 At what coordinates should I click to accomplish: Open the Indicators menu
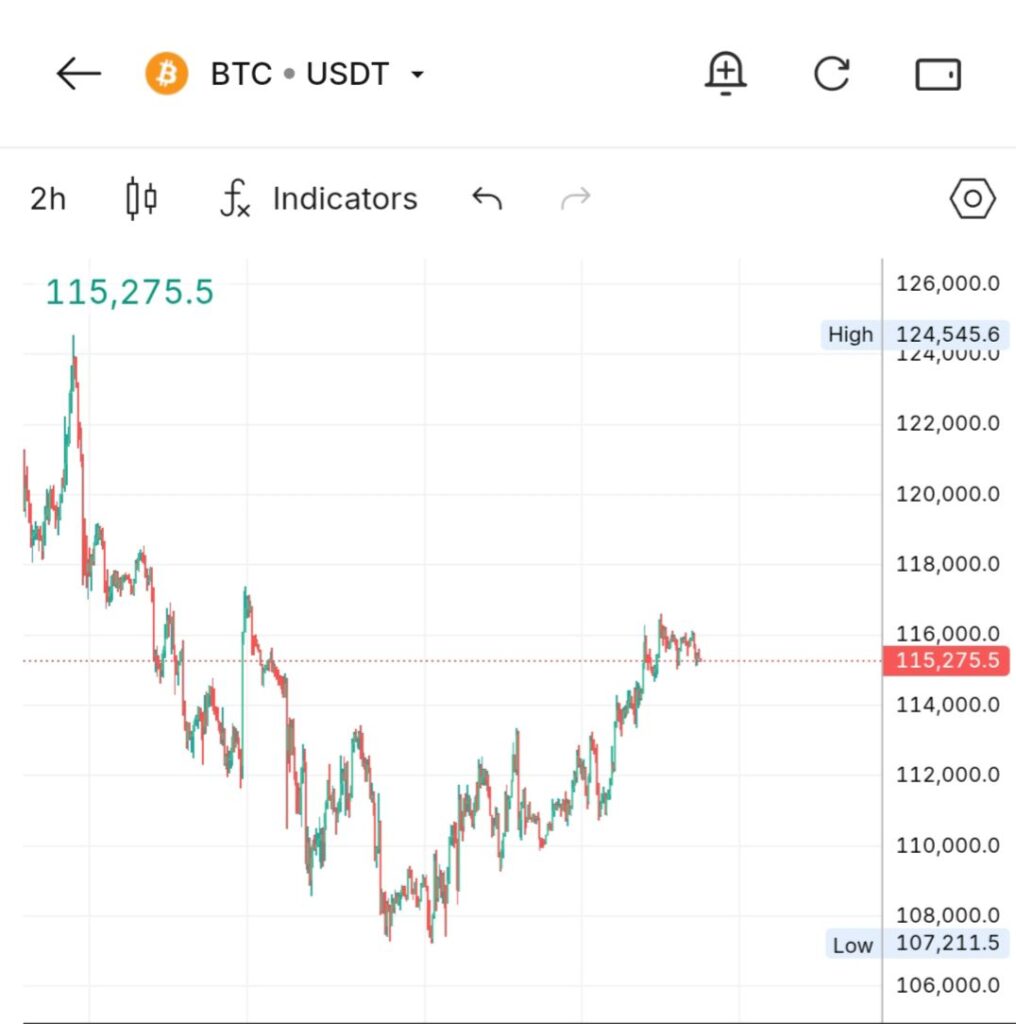point(319,199)
